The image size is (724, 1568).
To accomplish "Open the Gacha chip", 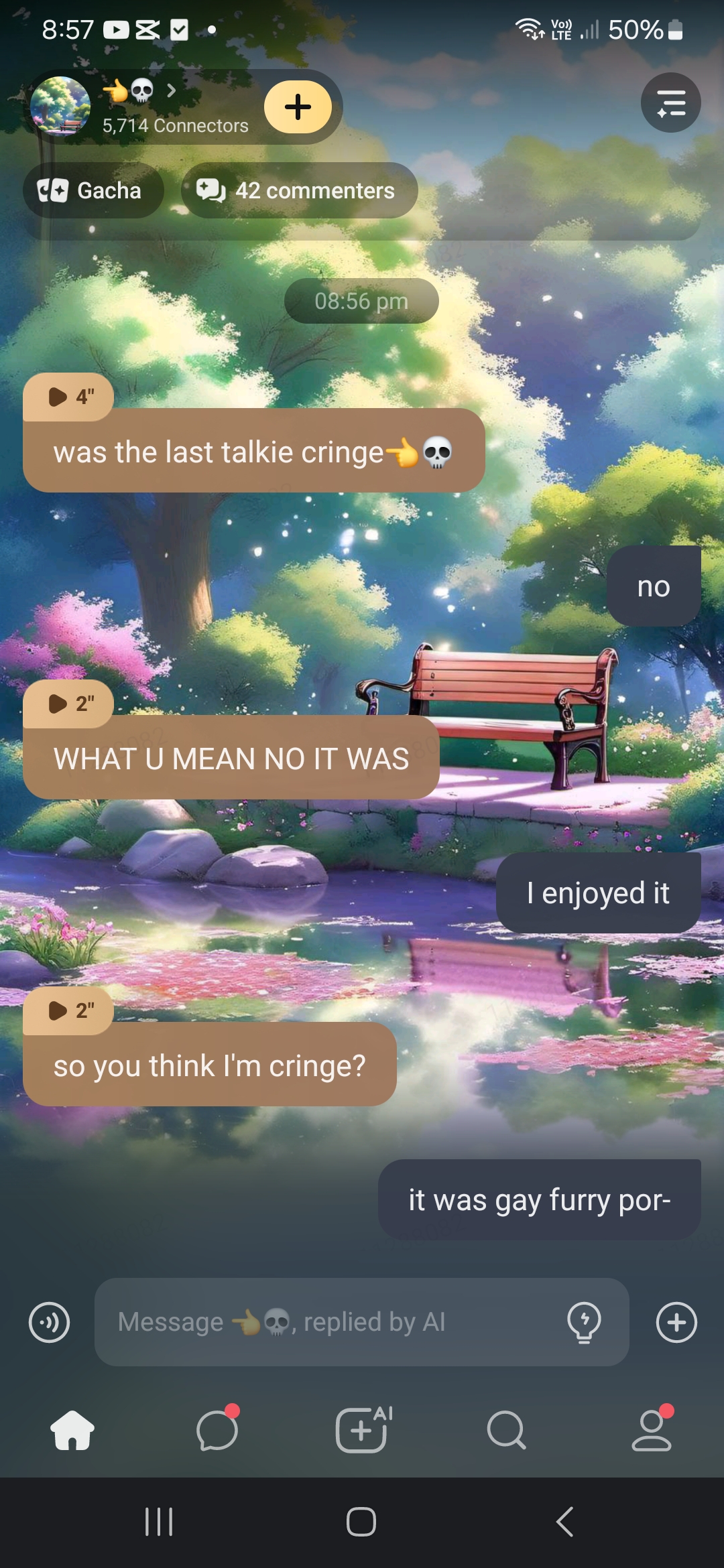I will pyautogui.click(x=93, y=191).
